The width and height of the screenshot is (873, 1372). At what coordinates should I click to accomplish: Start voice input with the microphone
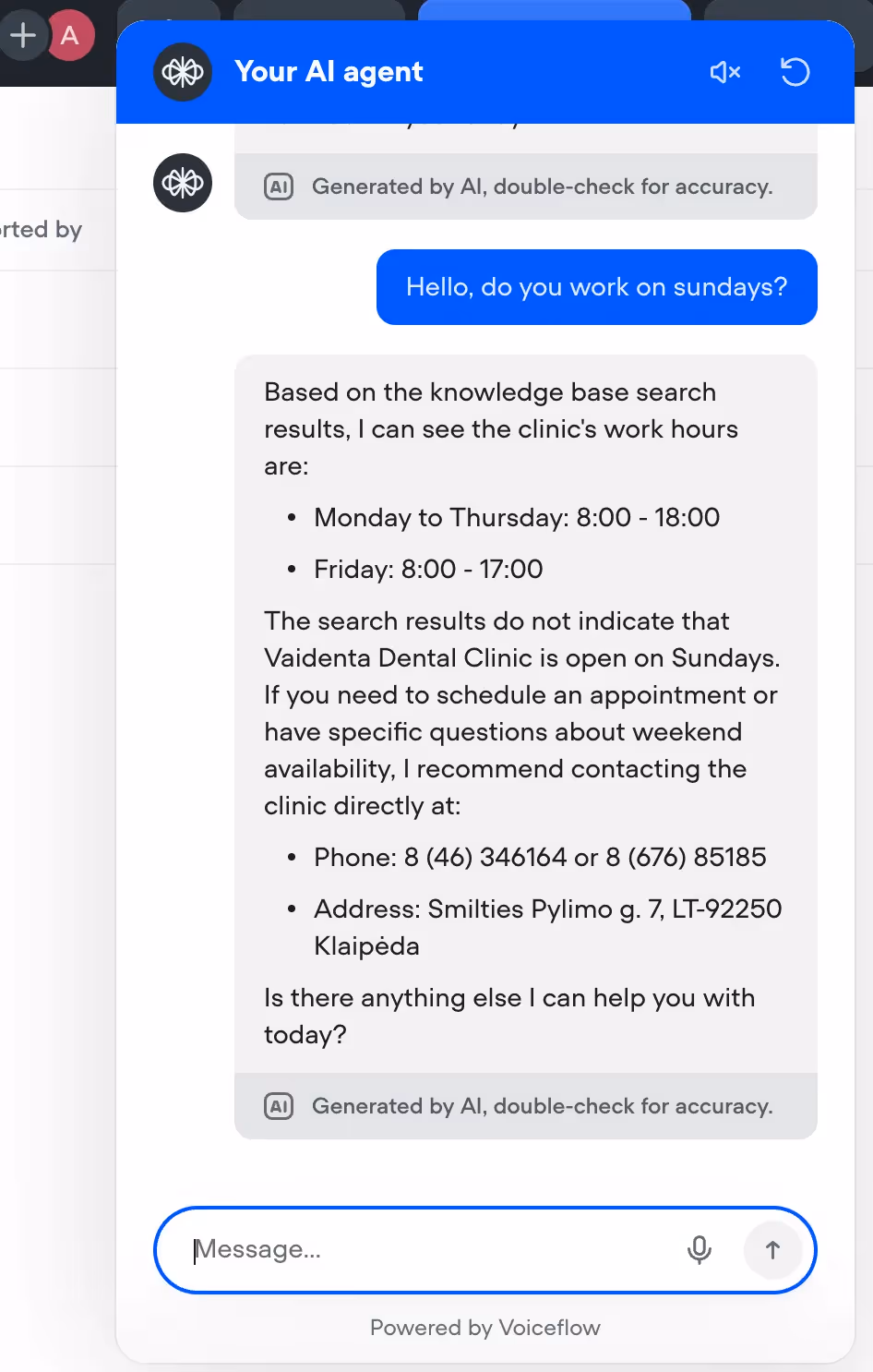pos(700,1249)
